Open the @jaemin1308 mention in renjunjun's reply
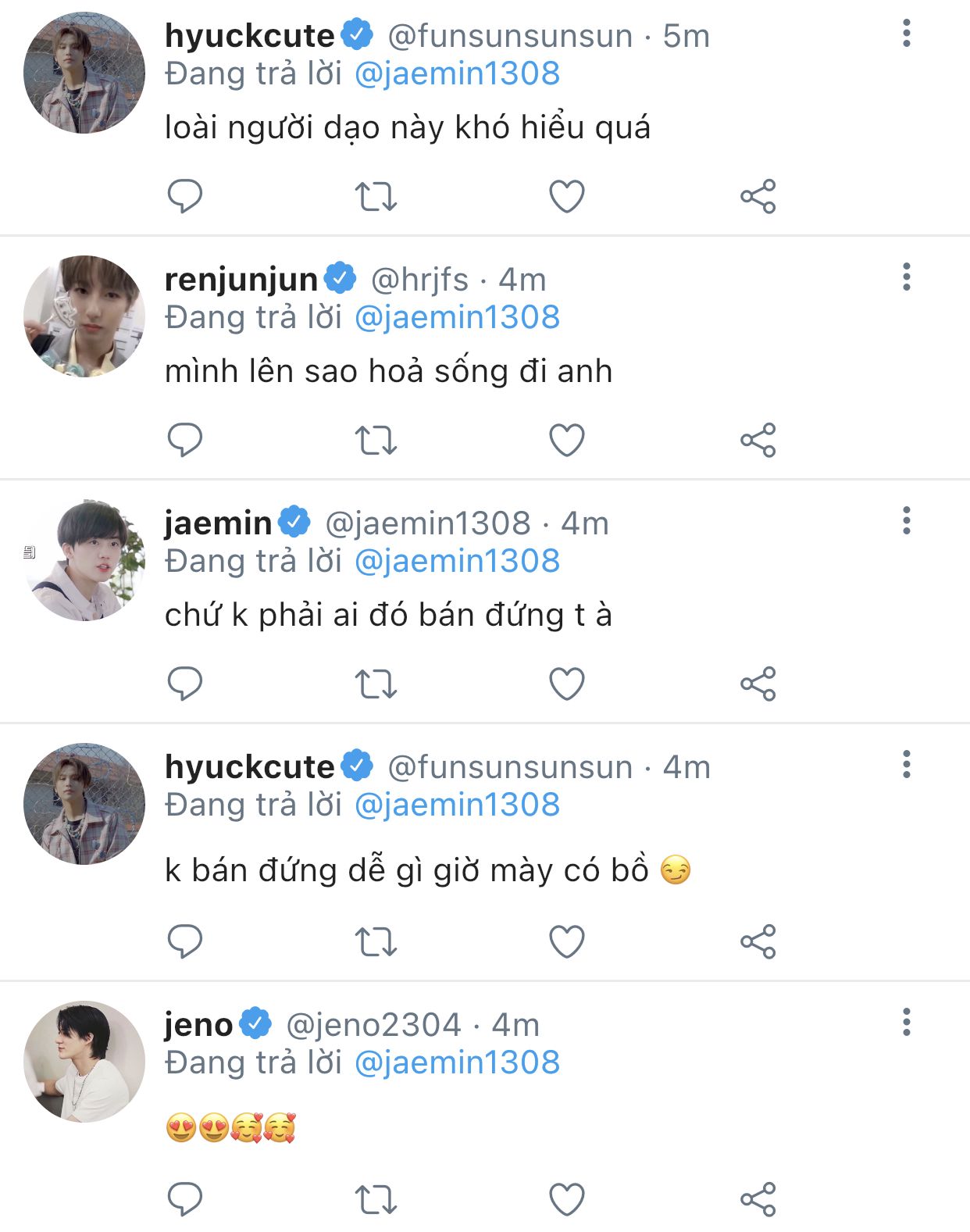This screenshot has width=970, height=1232. point(457,317)
